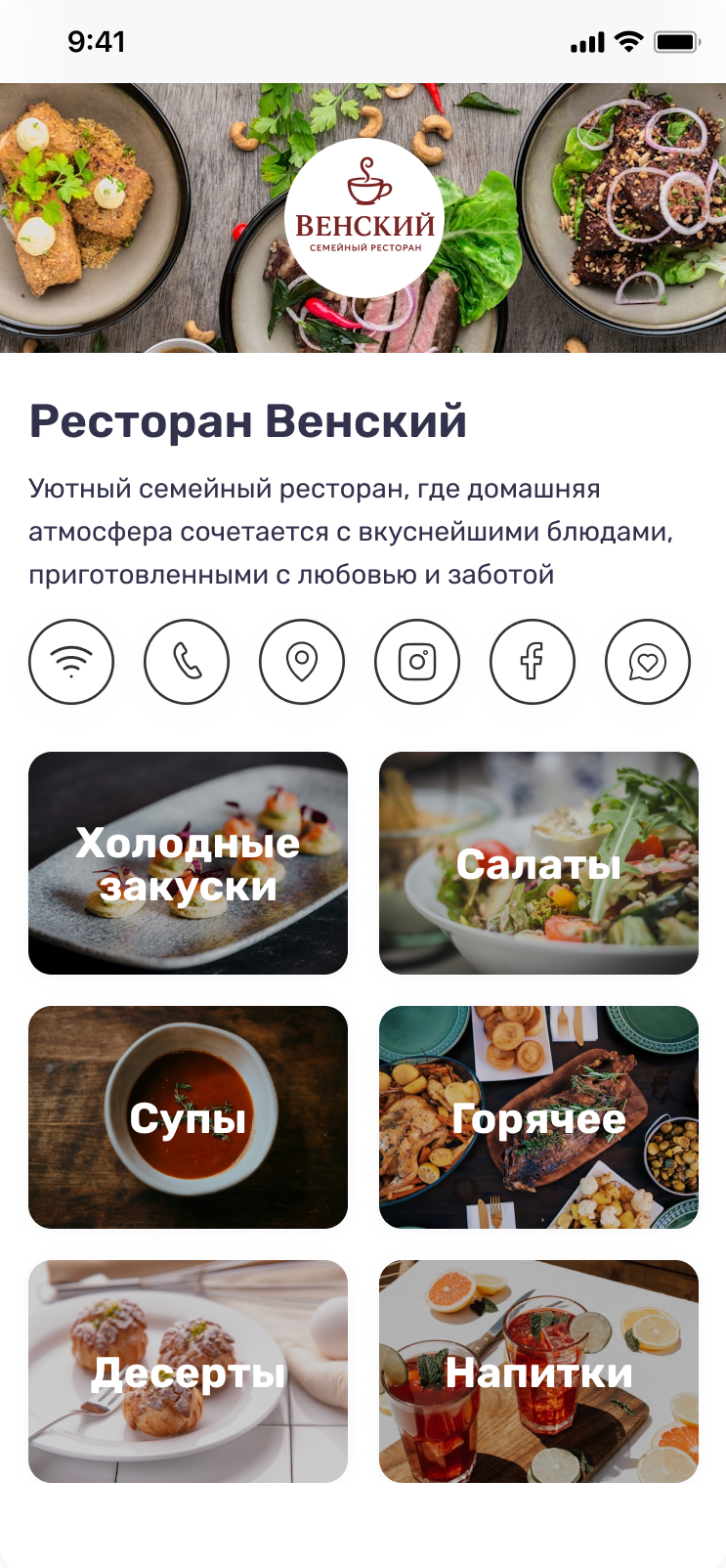View the Горячее dishes
The width and height of the screenshot is (726, 1568).
[538, 1117]
